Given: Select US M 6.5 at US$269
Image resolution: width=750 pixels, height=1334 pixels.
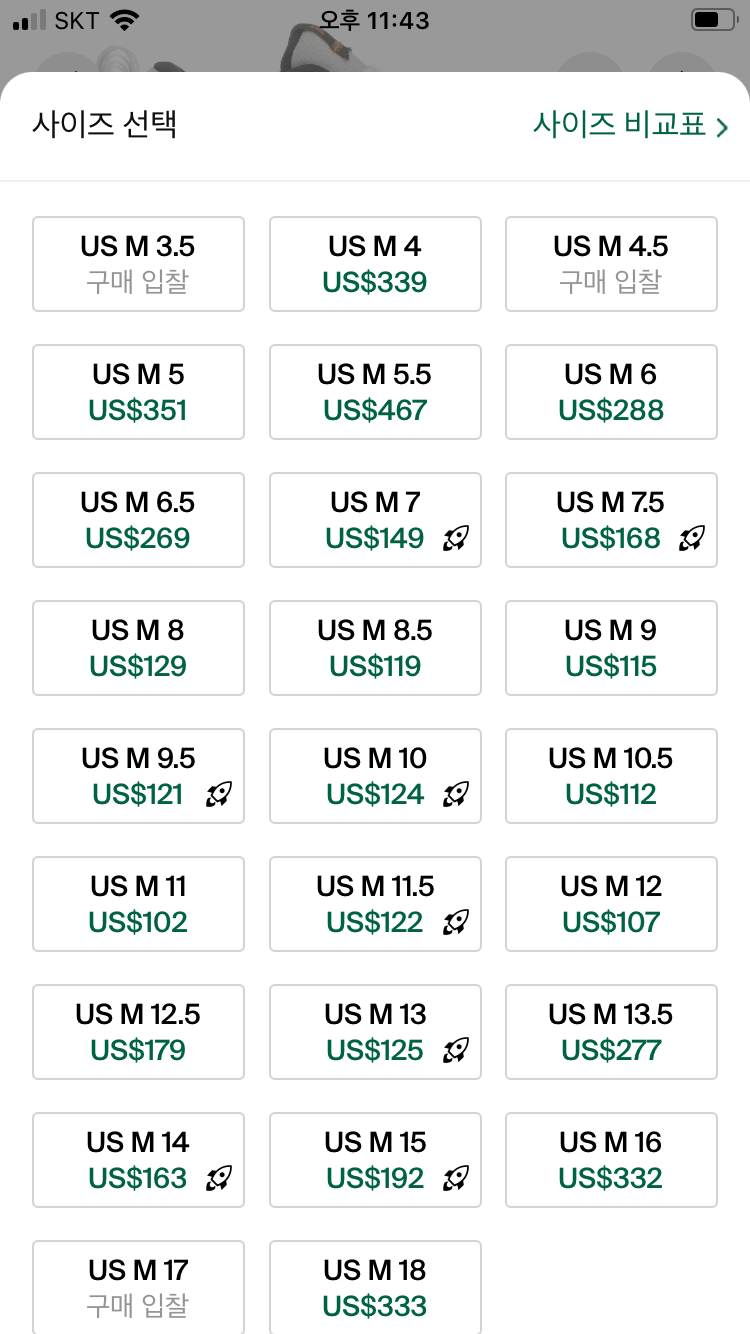Looking at the screenshot, I should click(138, 520).
